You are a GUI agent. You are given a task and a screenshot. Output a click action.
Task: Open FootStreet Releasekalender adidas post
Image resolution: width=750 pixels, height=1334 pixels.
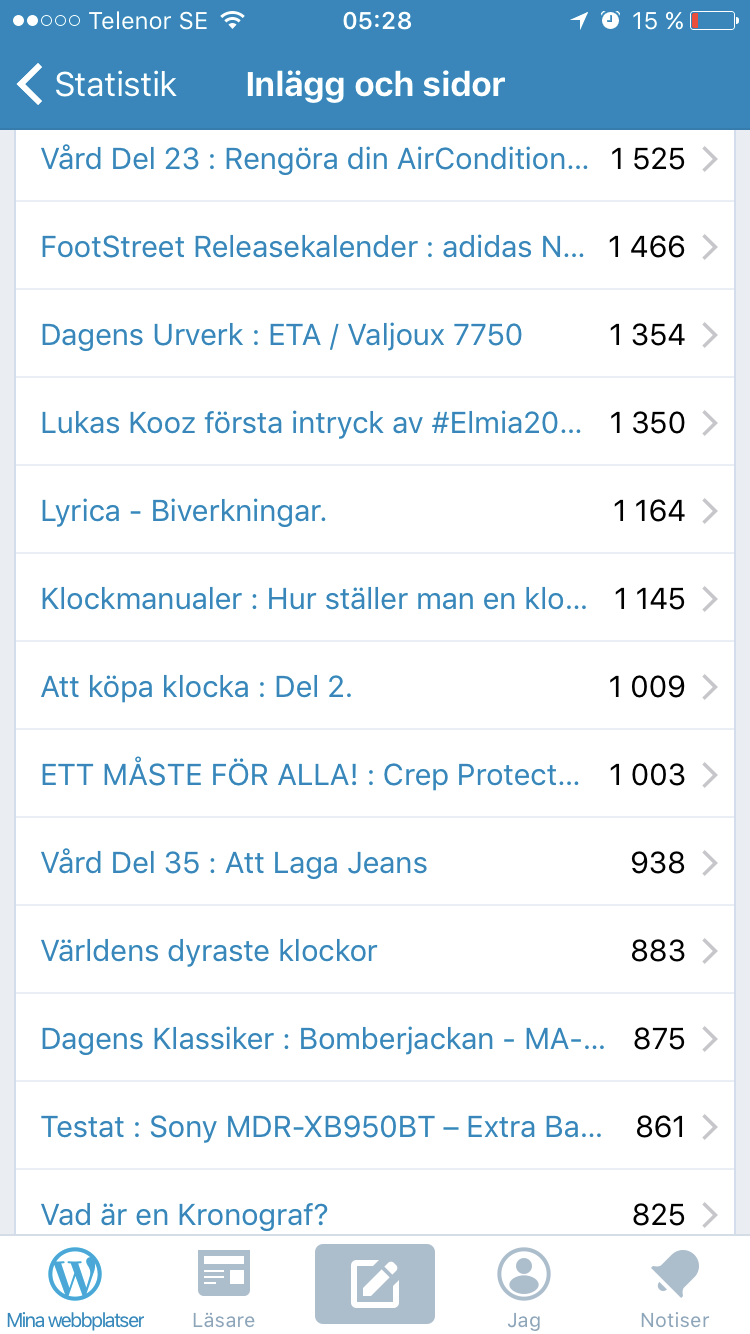click(375, 246)
